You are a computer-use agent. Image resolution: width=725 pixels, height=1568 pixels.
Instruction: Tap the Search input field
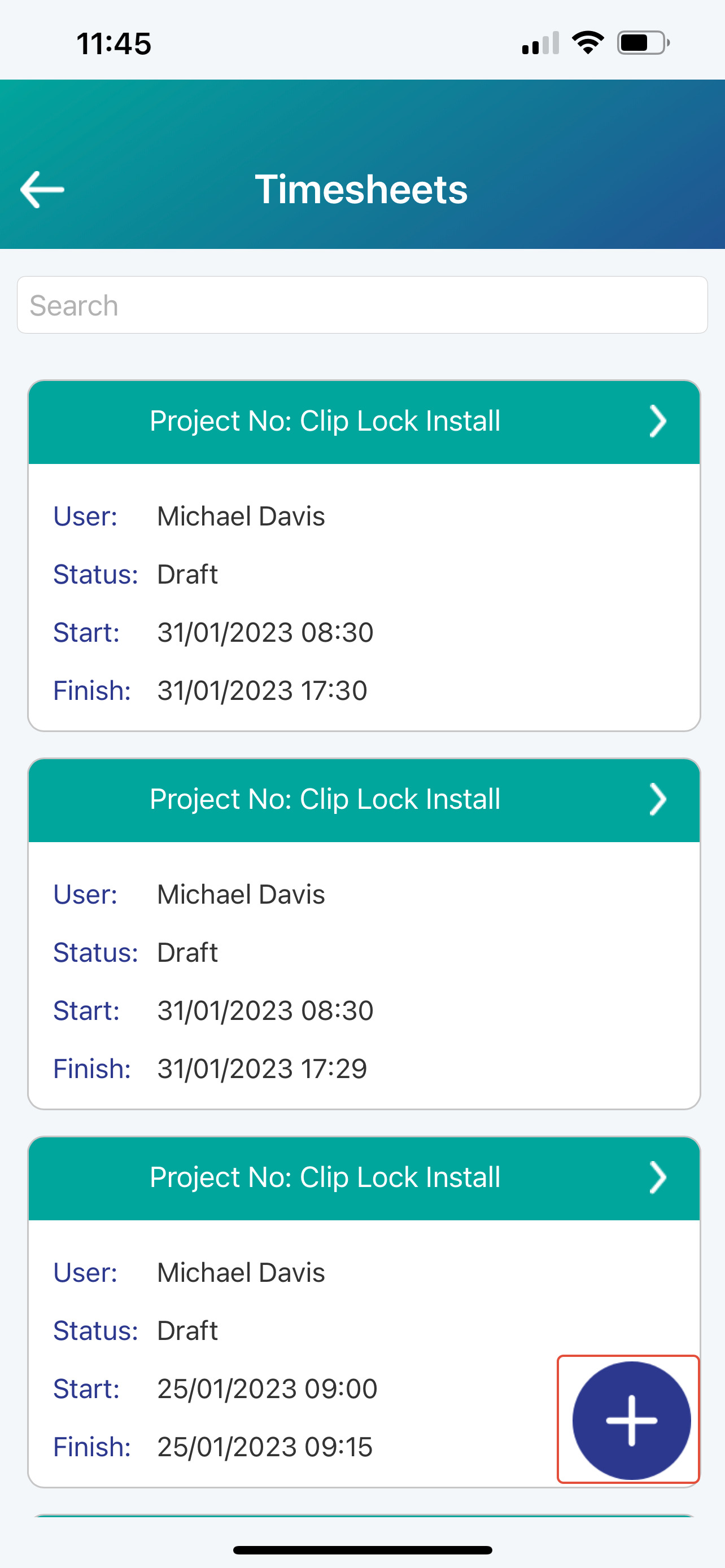click(362, 304)
